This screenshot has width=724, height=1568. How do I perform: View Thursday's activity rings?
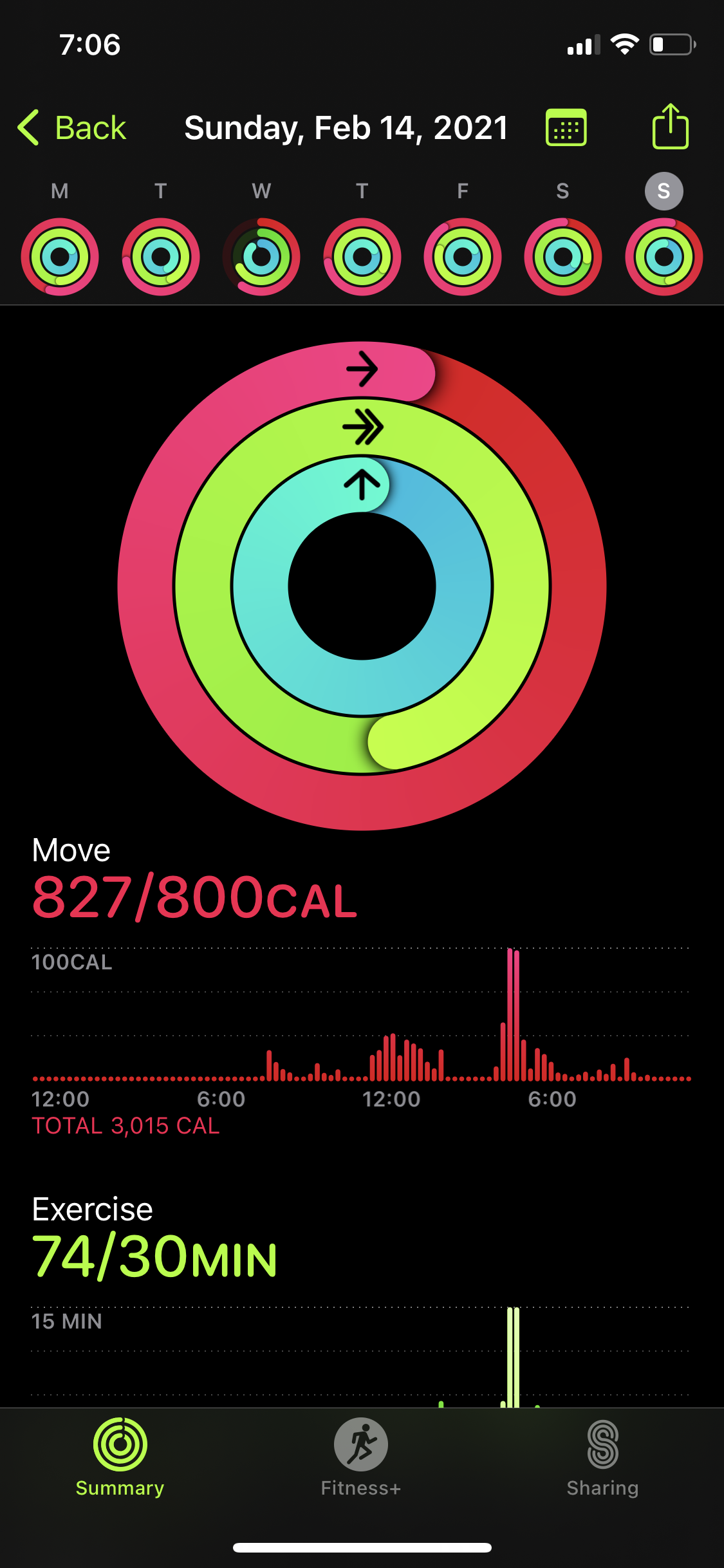click(x=362, y=257)
